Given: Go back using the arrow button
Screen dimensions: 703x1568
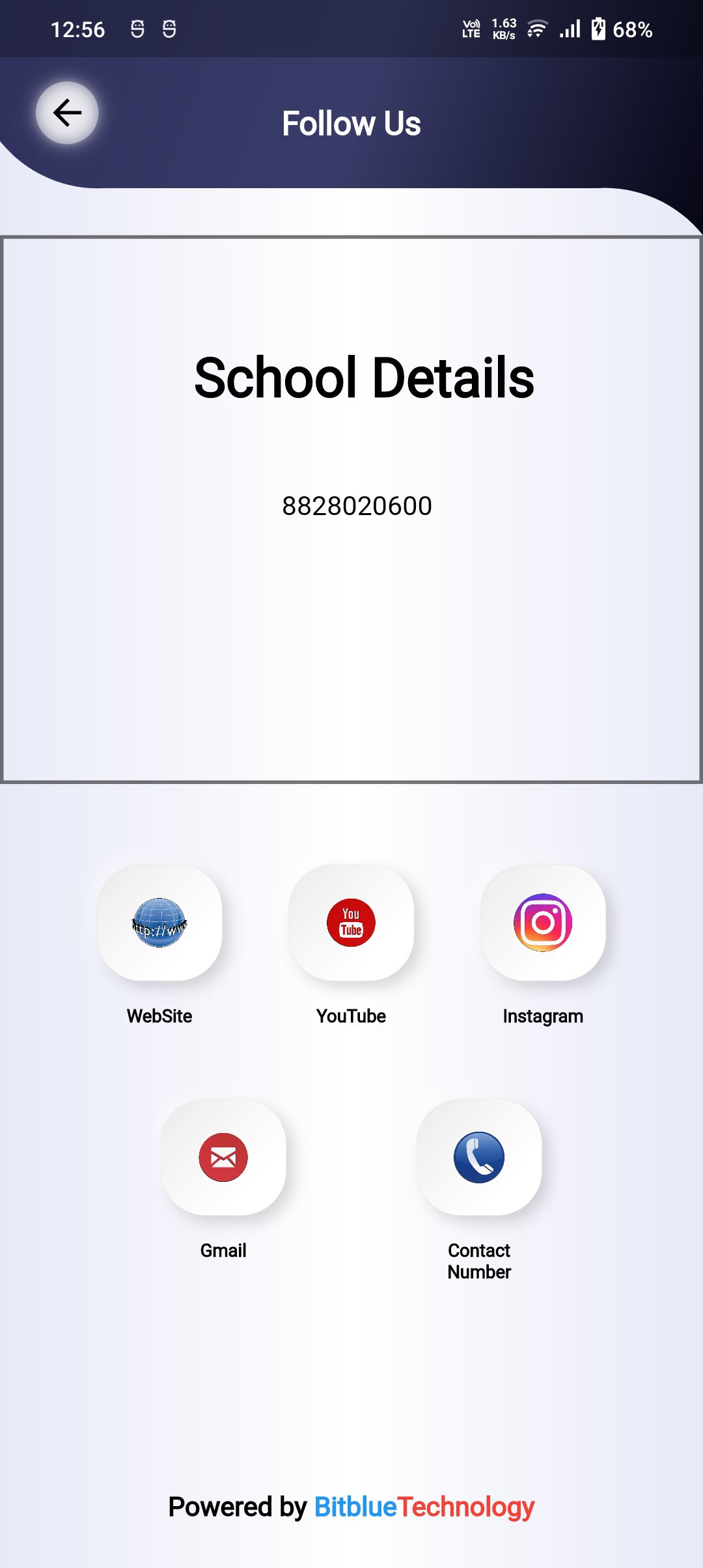Looking at the screenshot, I should pyautogui.click(x=67, y=113).
